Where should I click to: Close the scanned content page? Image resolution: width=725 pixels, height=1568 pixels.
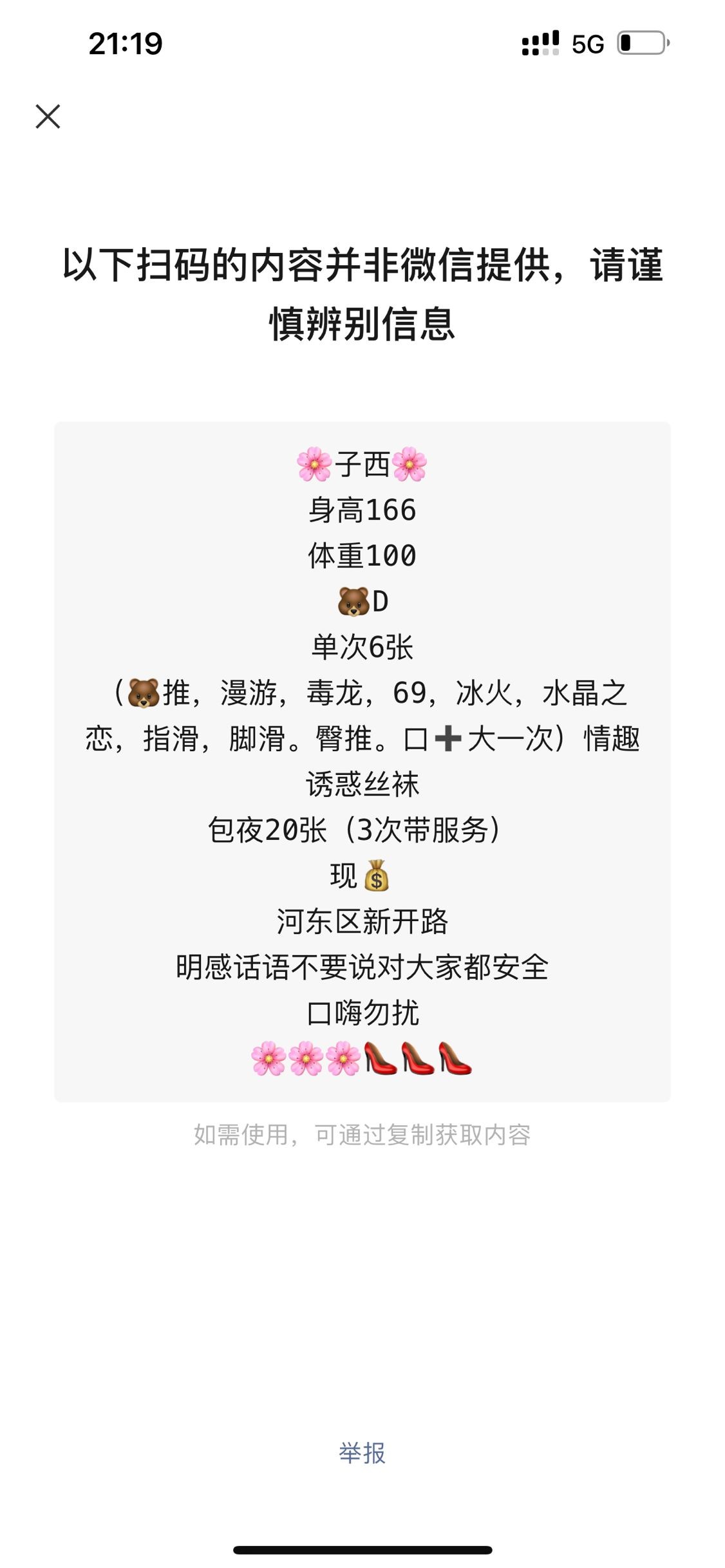point(48,117)
